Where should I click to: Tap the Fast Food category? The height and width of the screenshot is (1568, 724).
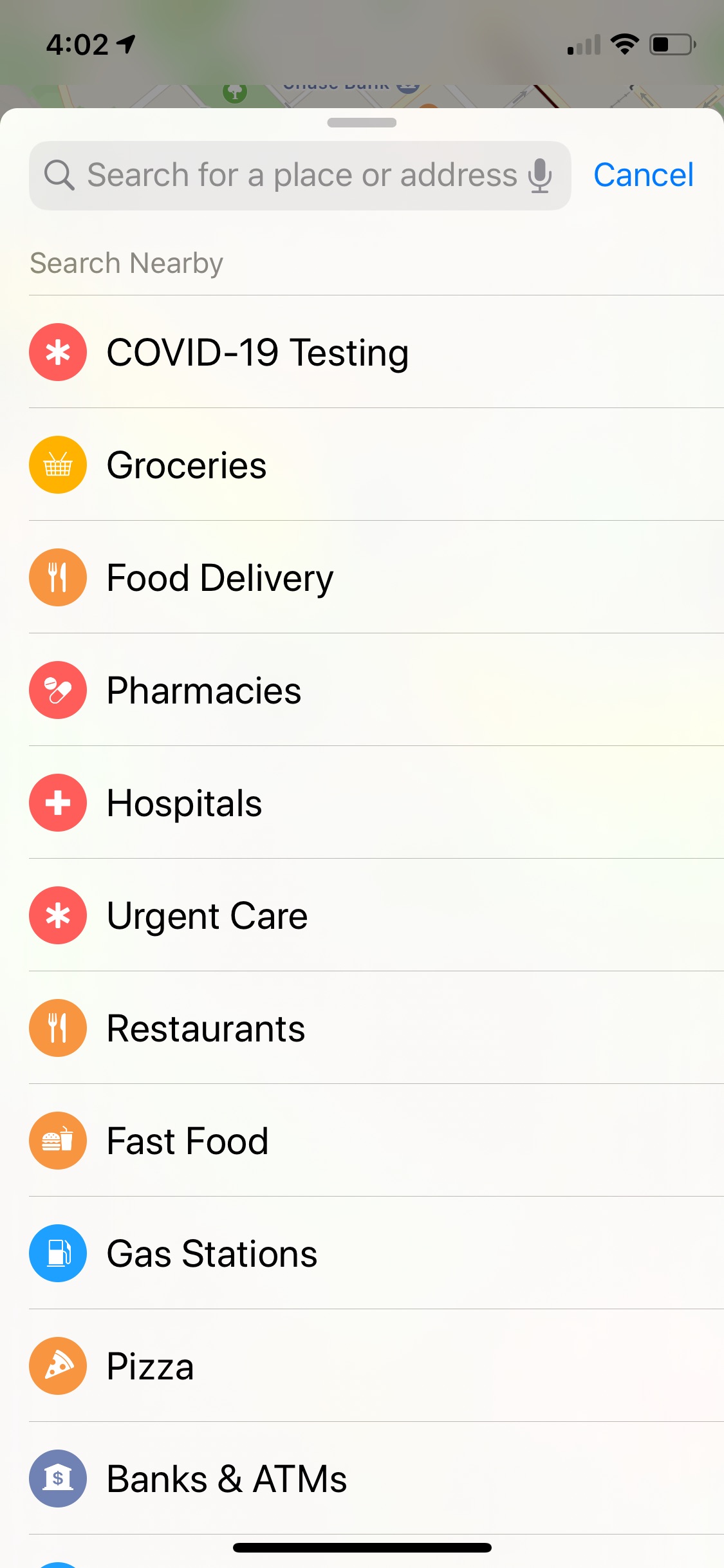187,1141
